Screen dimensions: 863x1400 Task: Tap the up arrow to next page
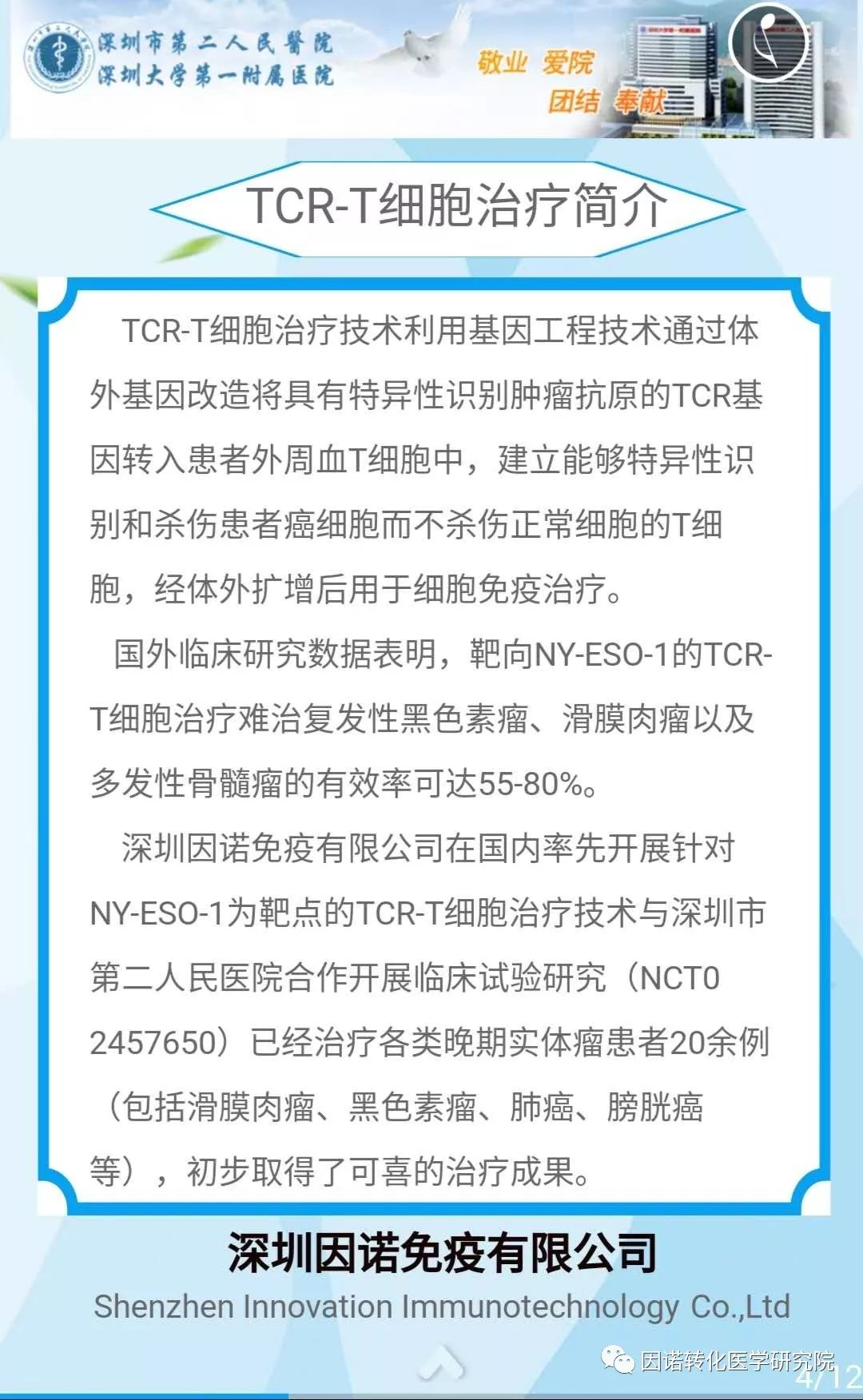point(440,1362)
